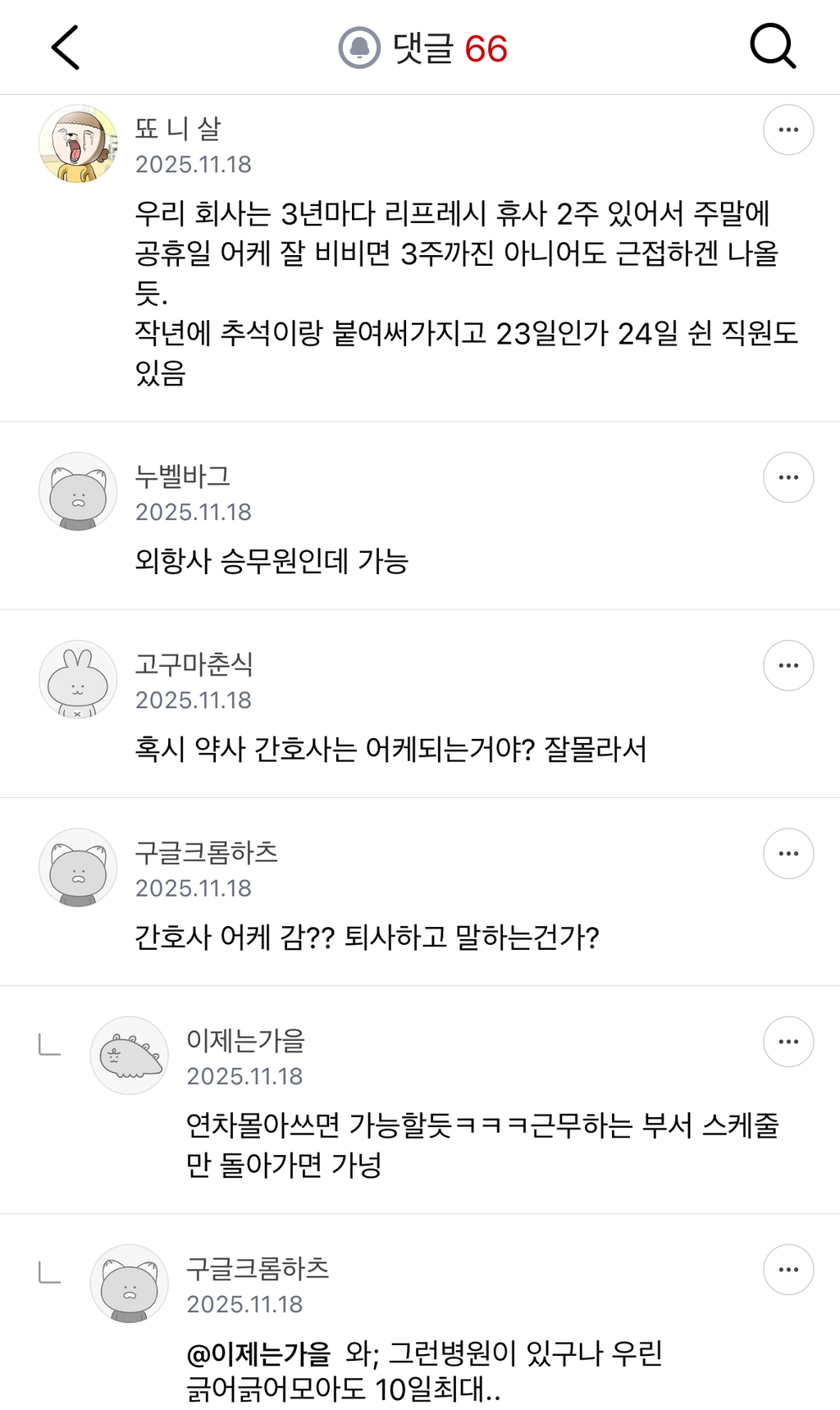840x1410 pixels.
Task: Open options menu on the last reply
Action: pyautogui.click(x=787, y=1268)
